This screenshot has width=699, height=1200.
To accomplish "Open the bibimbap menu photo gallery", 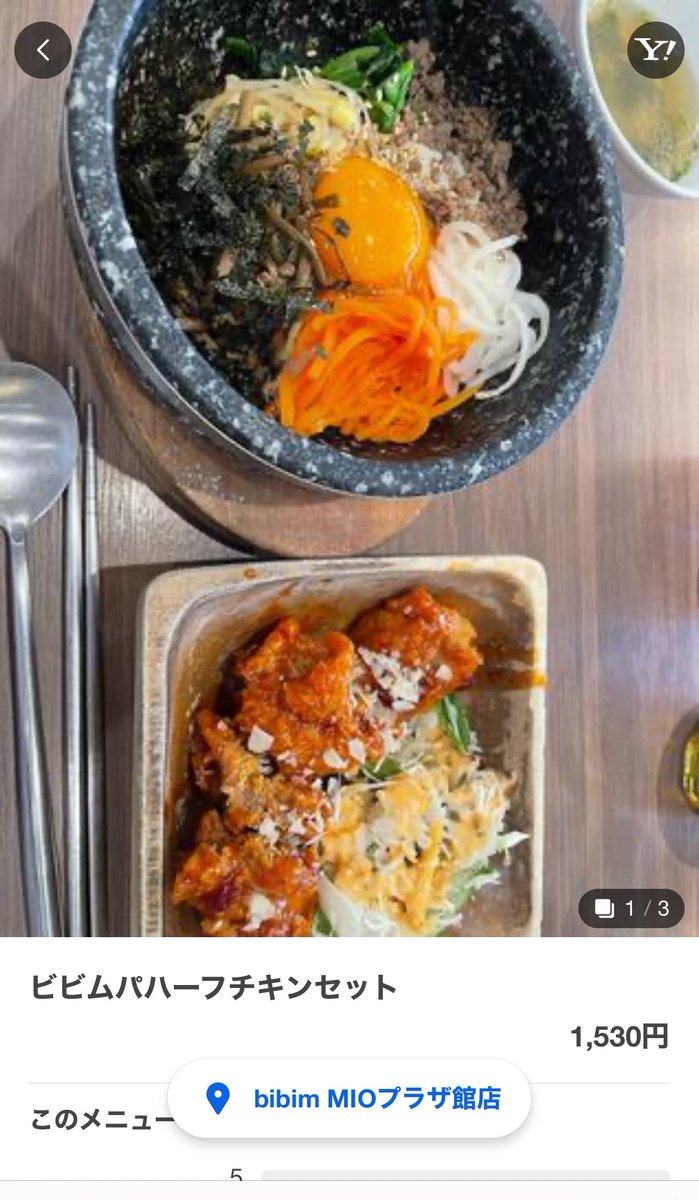I will (x=349, y=468).
